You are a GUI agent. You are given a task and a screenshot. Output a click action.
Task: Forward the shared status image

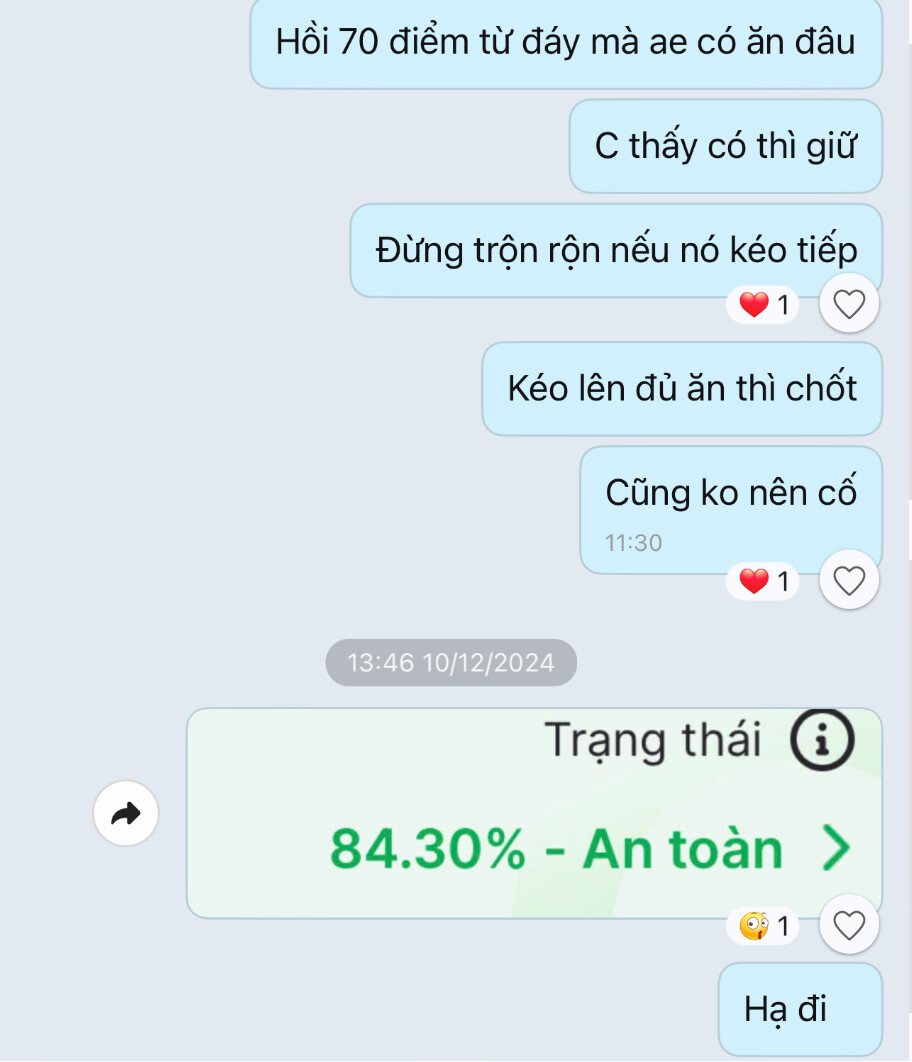126,814
